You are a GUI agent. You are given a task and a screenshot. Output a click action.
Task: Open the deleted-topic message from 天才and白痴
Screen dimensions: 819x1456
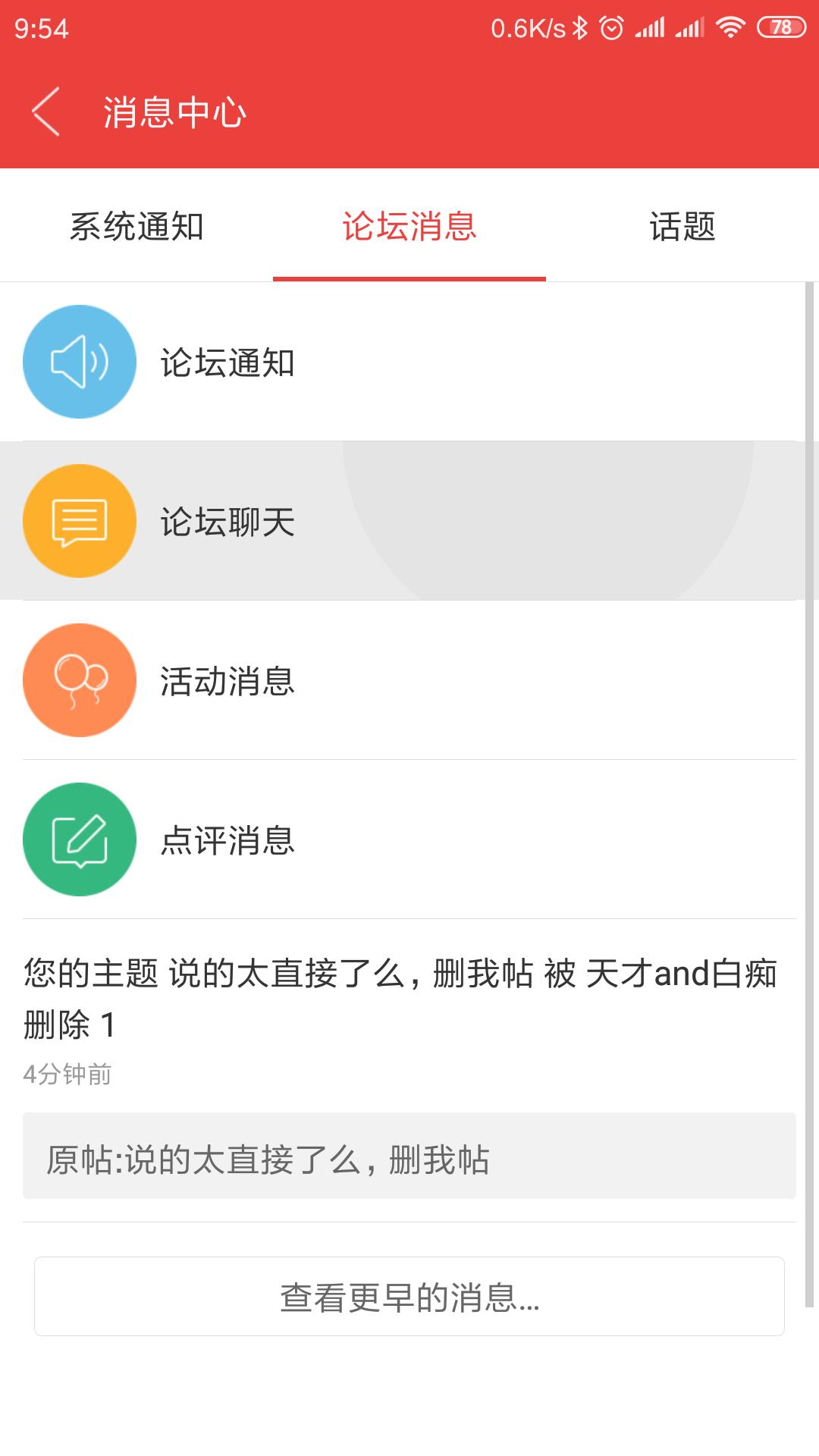point(400,999)
